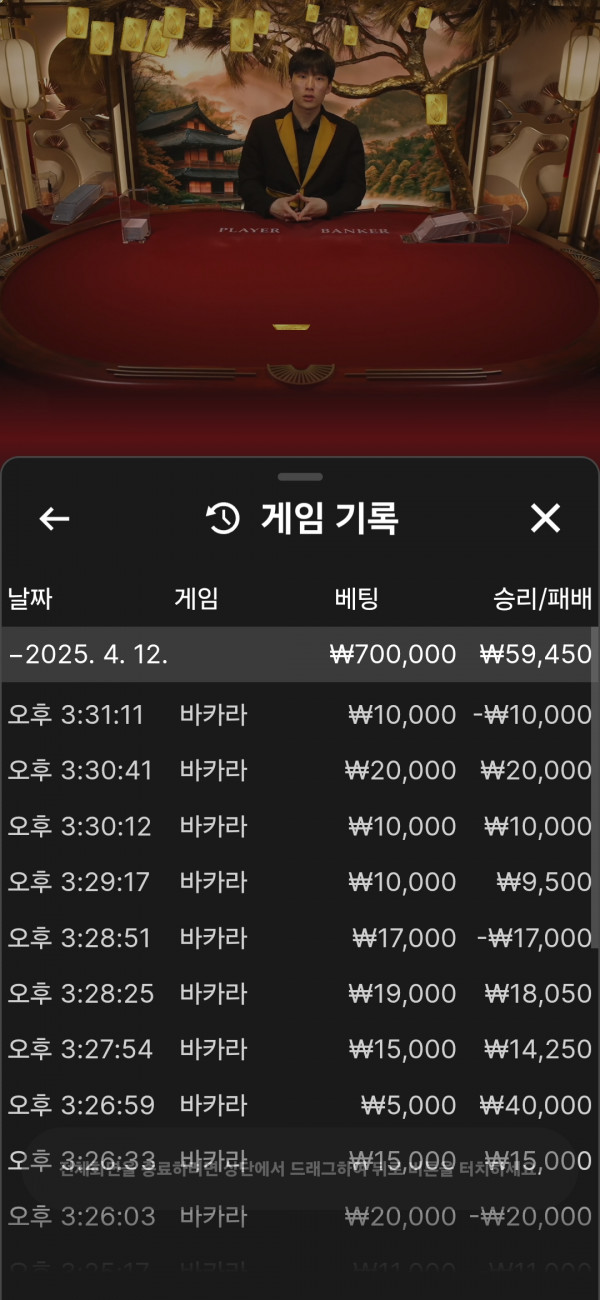Collapse the 2025. 4. 12. date group
The image size is (600, 1300).
click(90, 655)
